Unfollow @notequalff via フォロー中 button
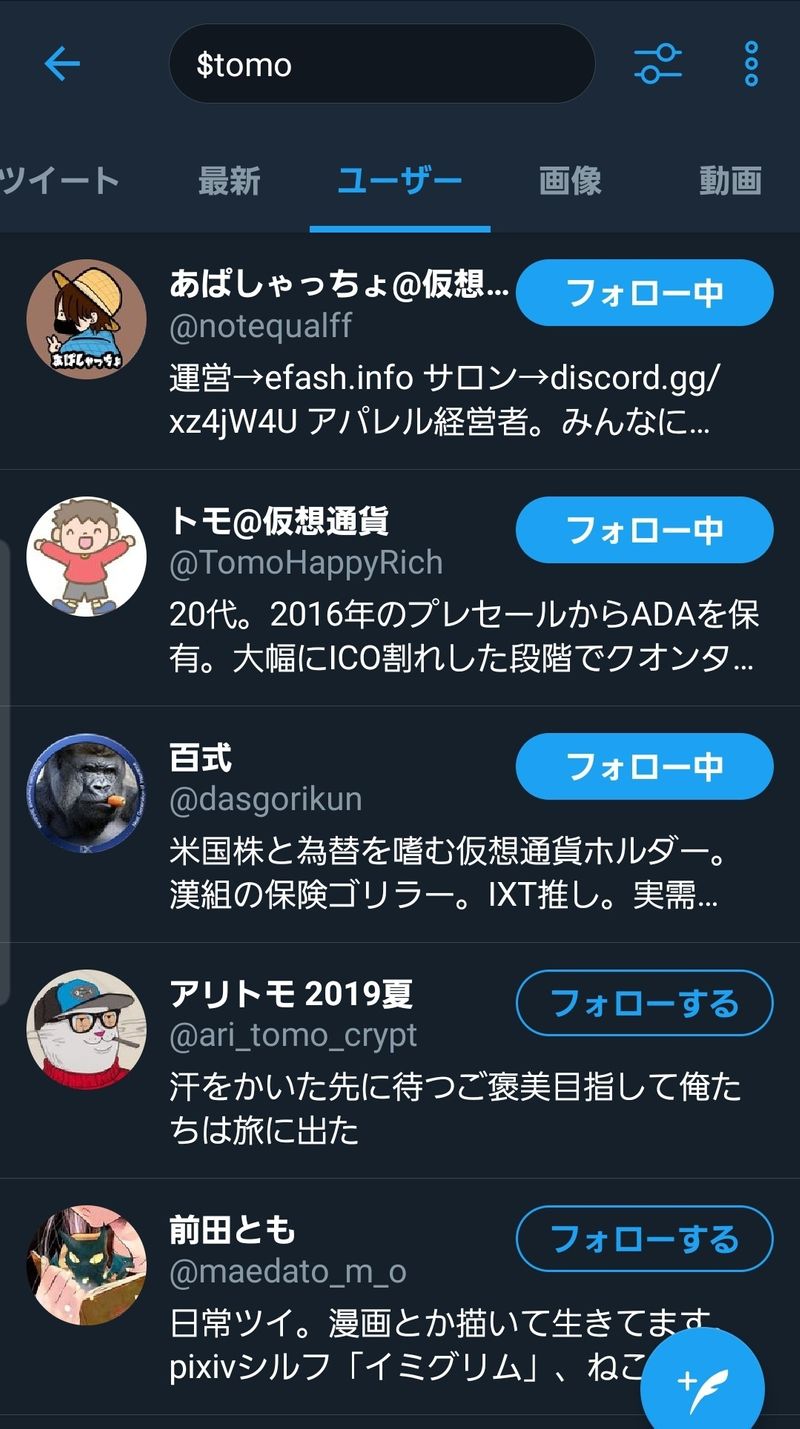The height and width of the screenshot is (1429, 800). tap(644, 293)
